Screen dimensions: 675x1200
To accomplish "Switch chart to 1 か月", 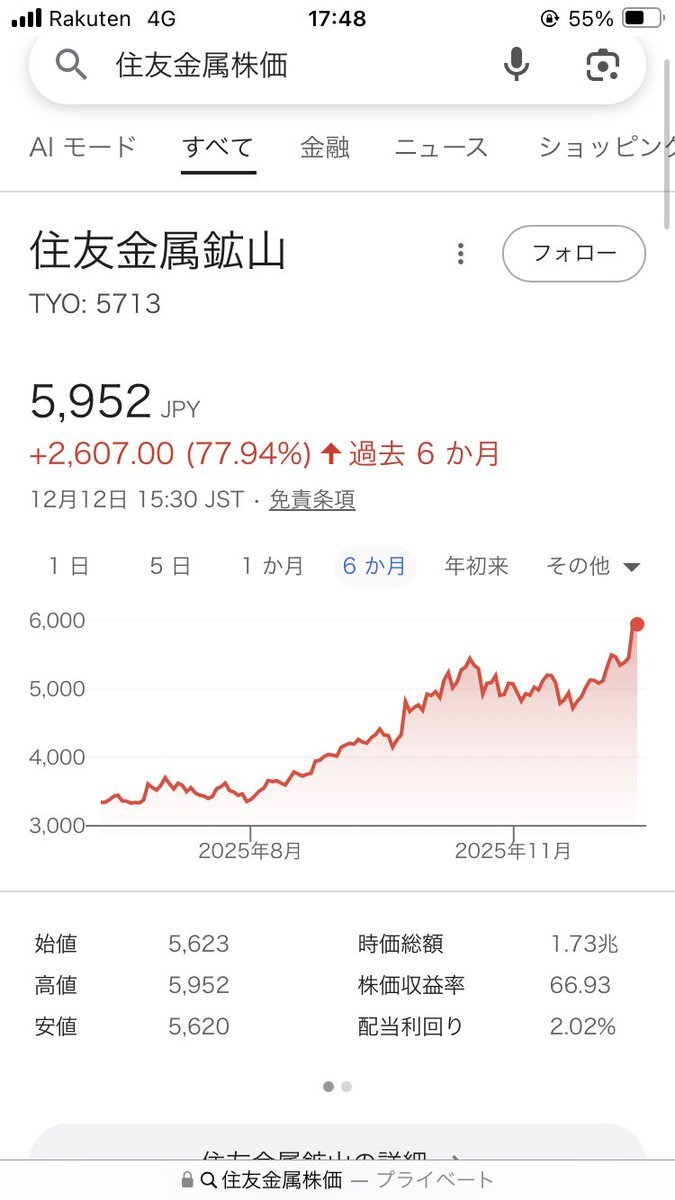I will coord(271,566).
